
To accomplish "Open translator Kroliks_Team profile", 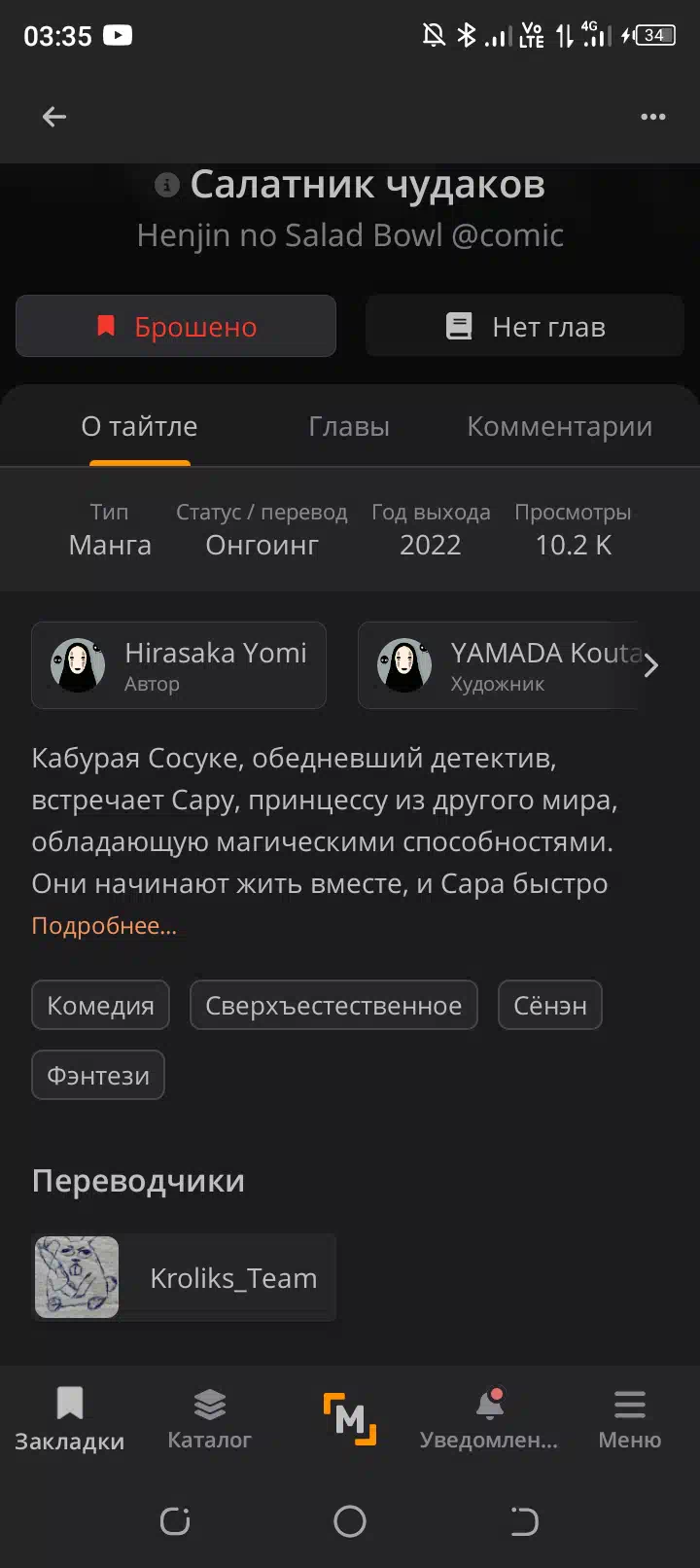I will coord(184,1277).
